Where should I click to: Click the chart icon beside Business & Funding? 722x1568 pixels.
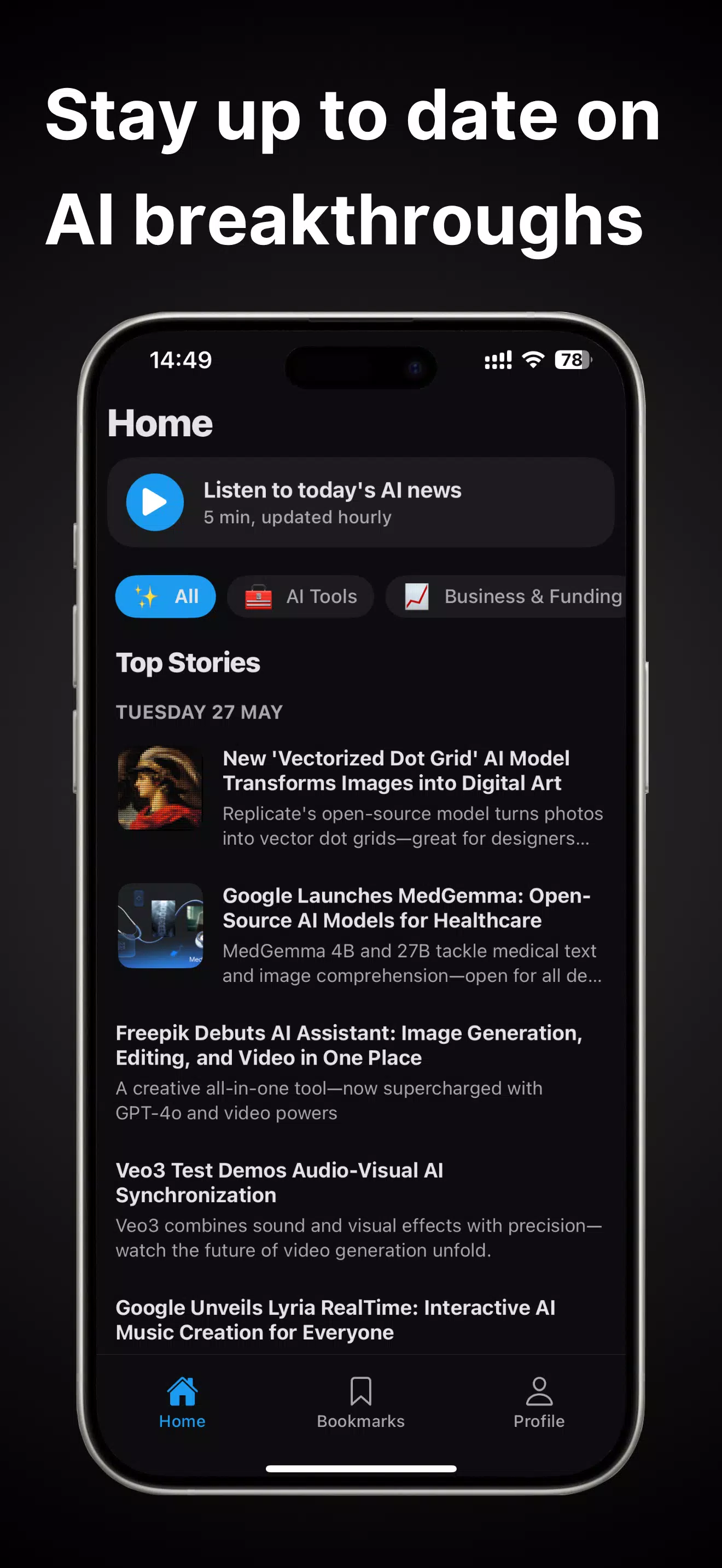coord(417,596)
